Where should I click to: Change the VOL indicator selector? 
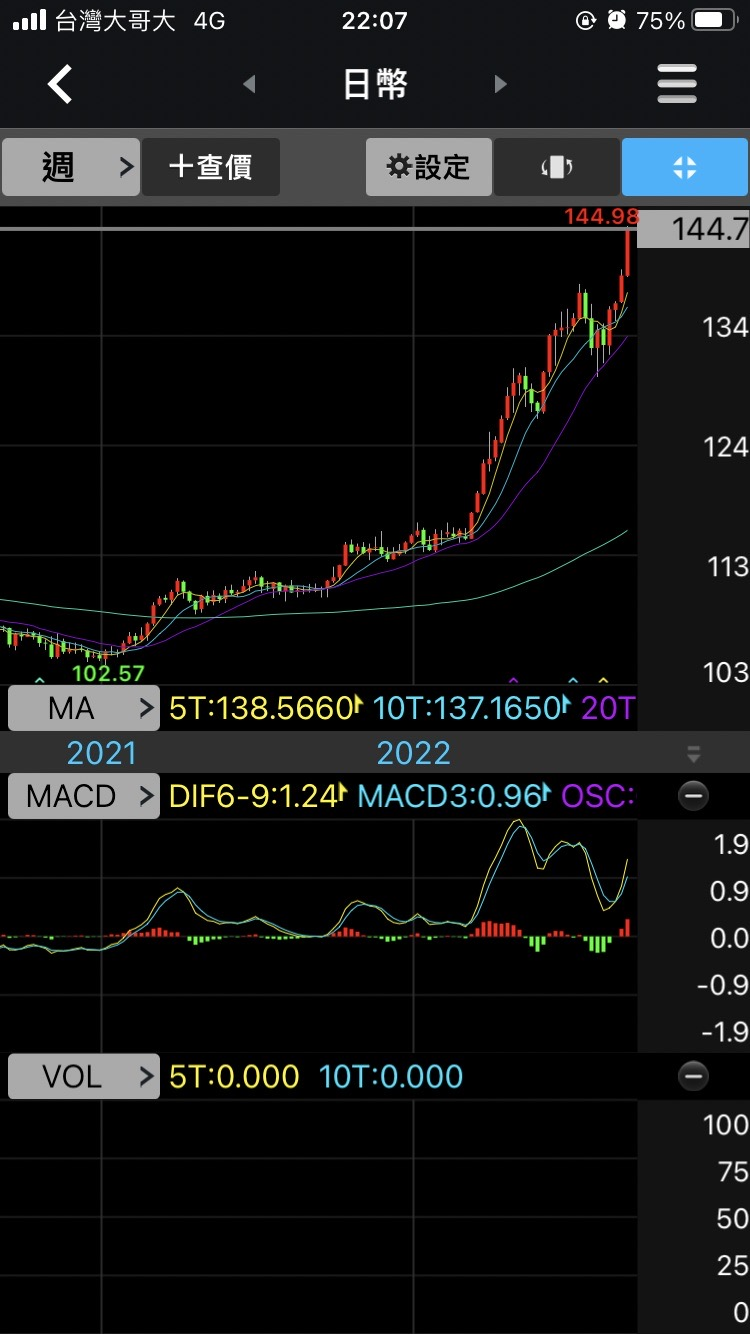(83, 1077)
